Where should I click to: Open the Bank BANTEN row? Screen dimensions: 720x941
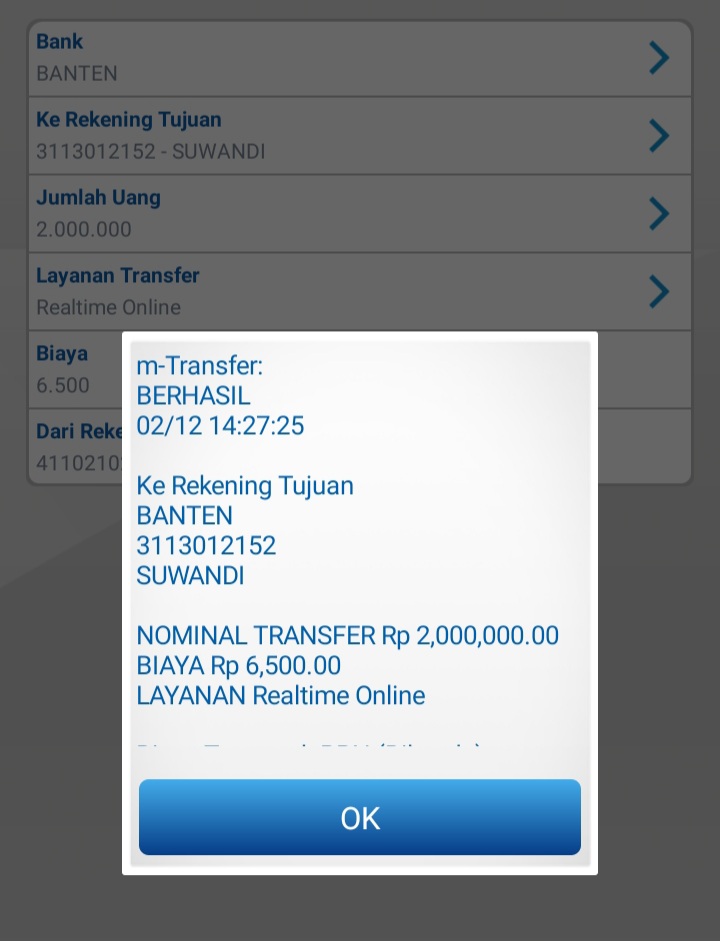pyautogui.click(x=359, y=58)
